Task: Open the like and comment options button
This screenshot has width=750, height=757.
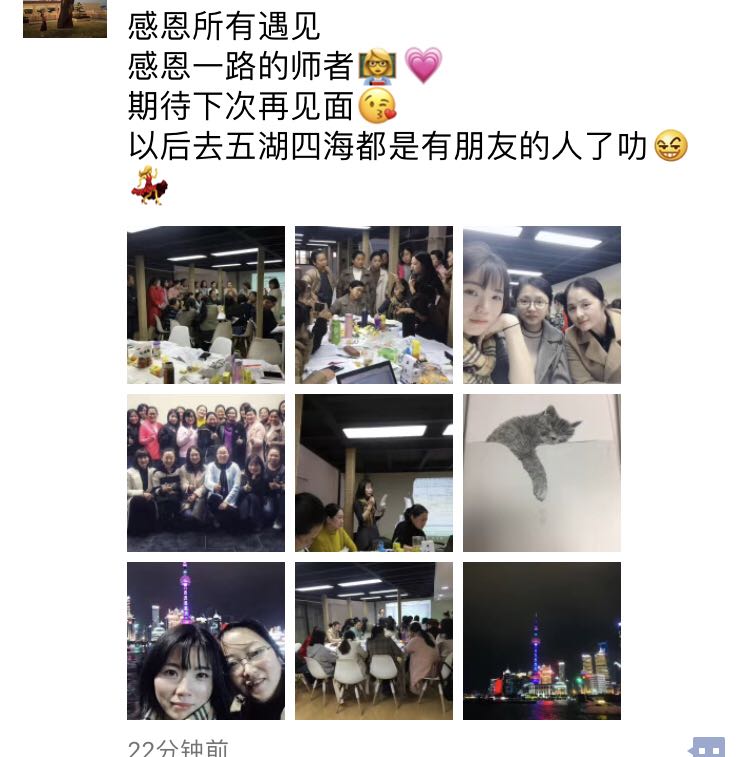Action: click(707, 747)
